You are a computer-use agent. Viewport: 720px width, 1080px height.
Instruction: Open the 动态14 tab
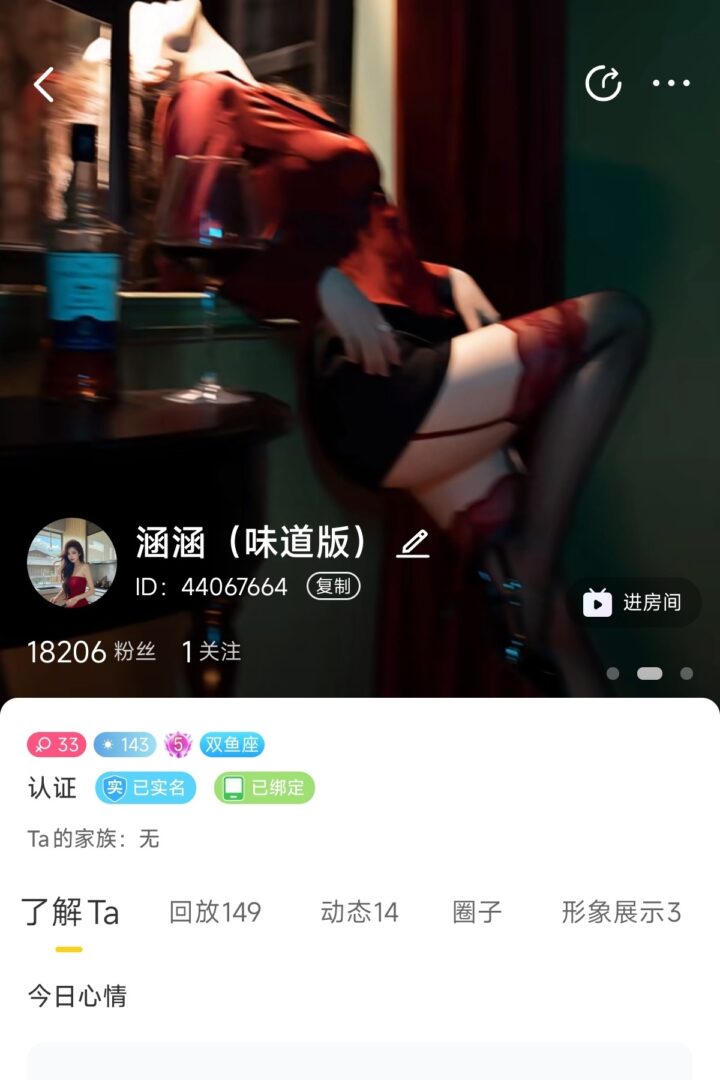(x=359, y=912)
